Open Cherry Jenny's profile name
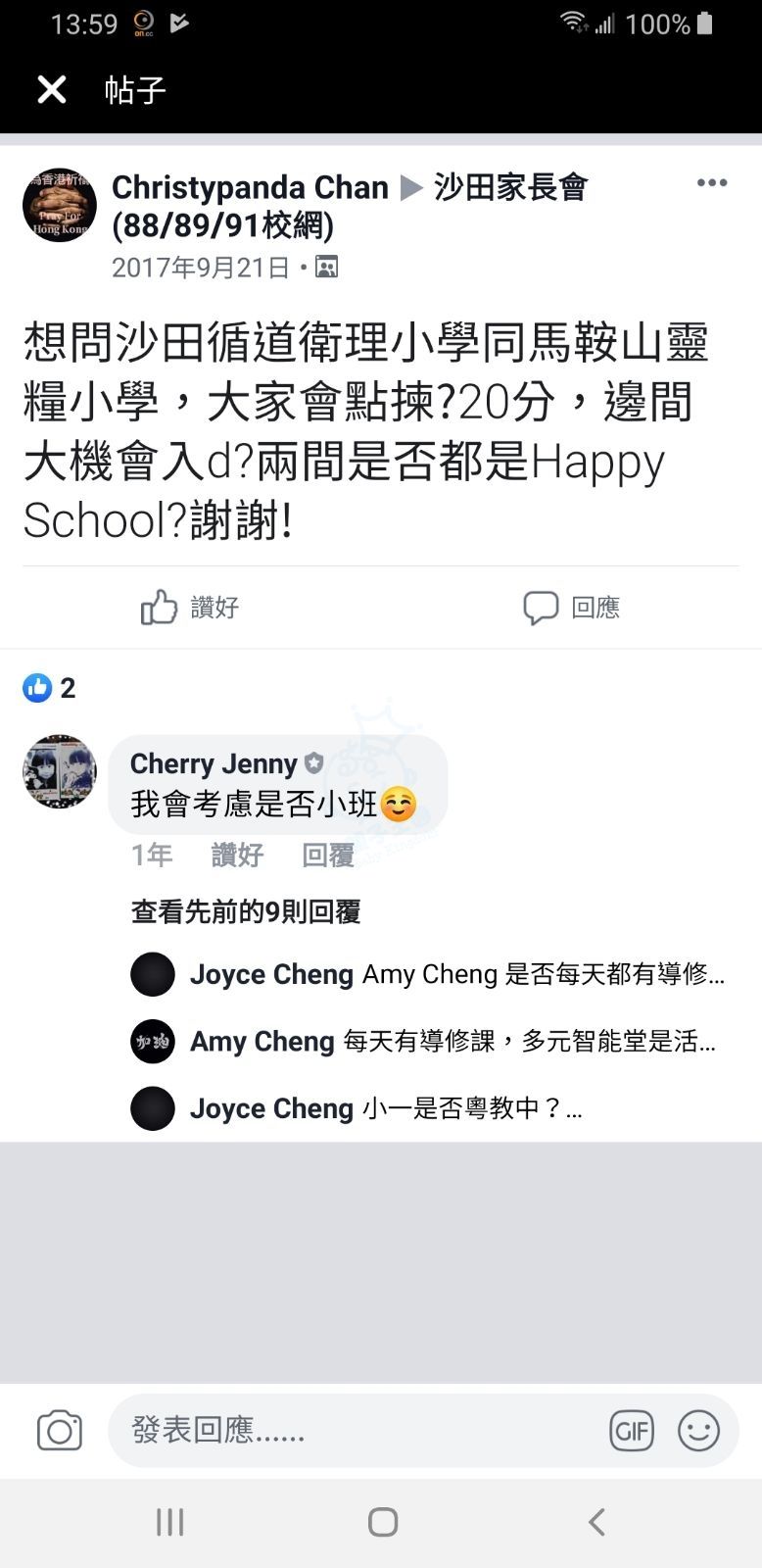Screen dimensions: 762x1568 (x=214, y=763)
